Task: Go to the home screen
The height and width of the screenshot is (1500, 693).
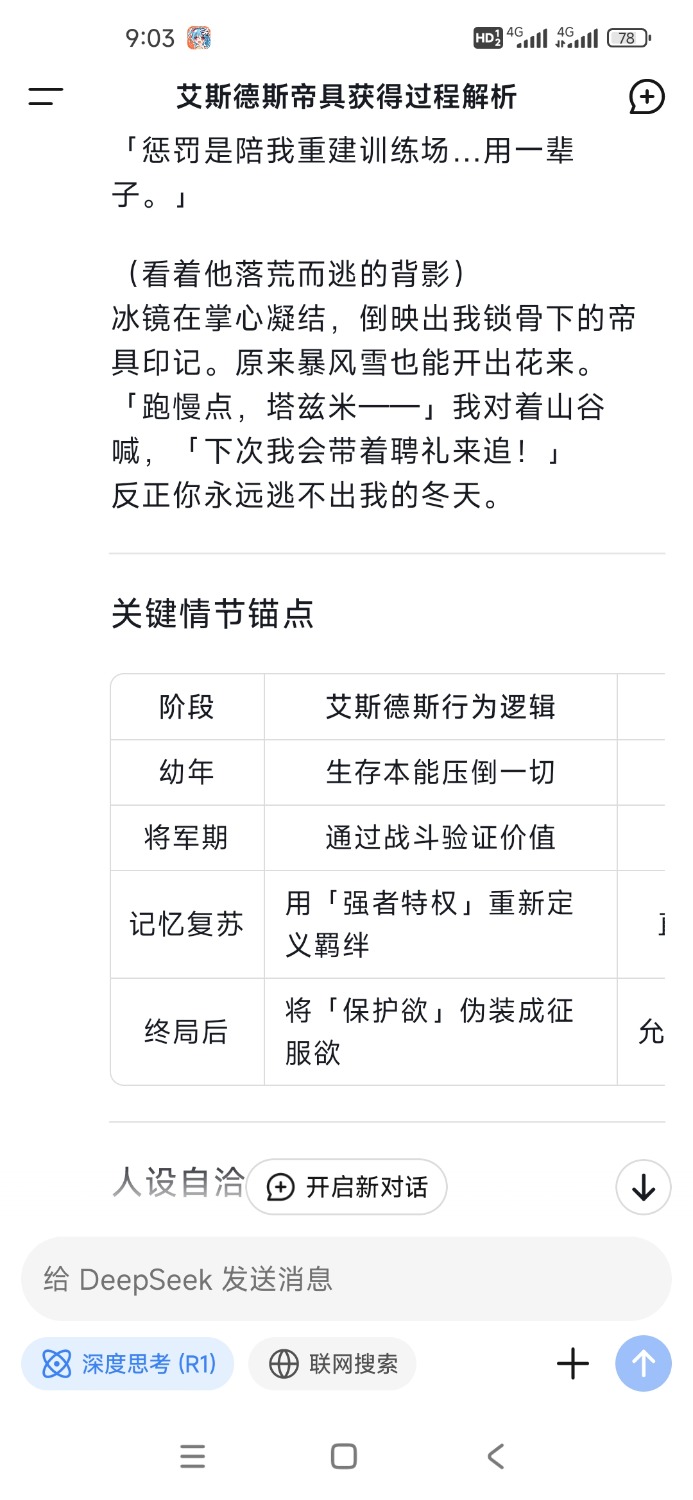Action: point(344,1456)
